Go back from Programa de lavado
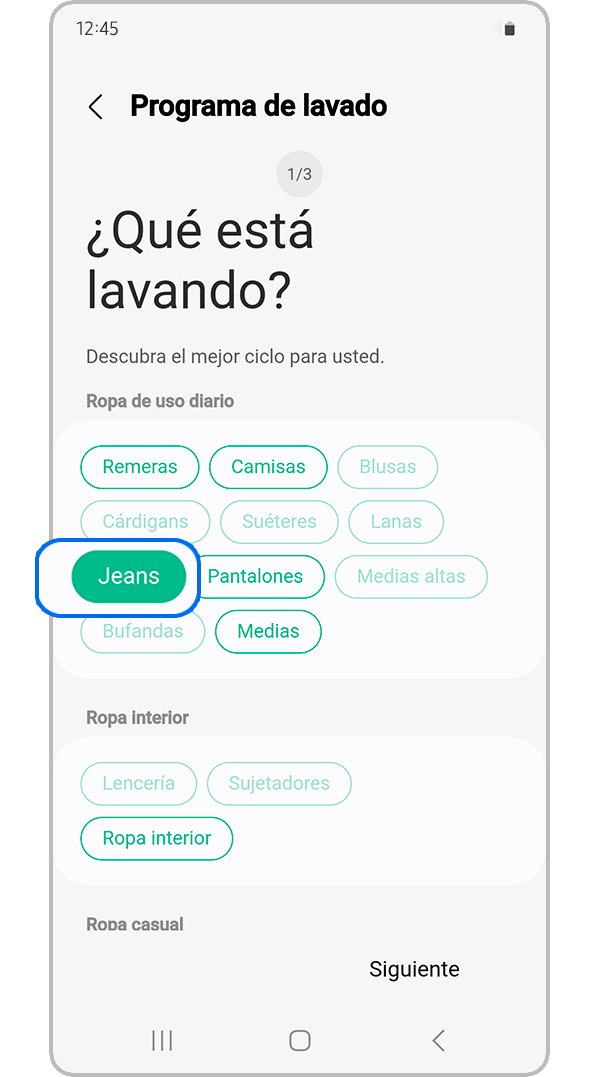 (96, 107)
